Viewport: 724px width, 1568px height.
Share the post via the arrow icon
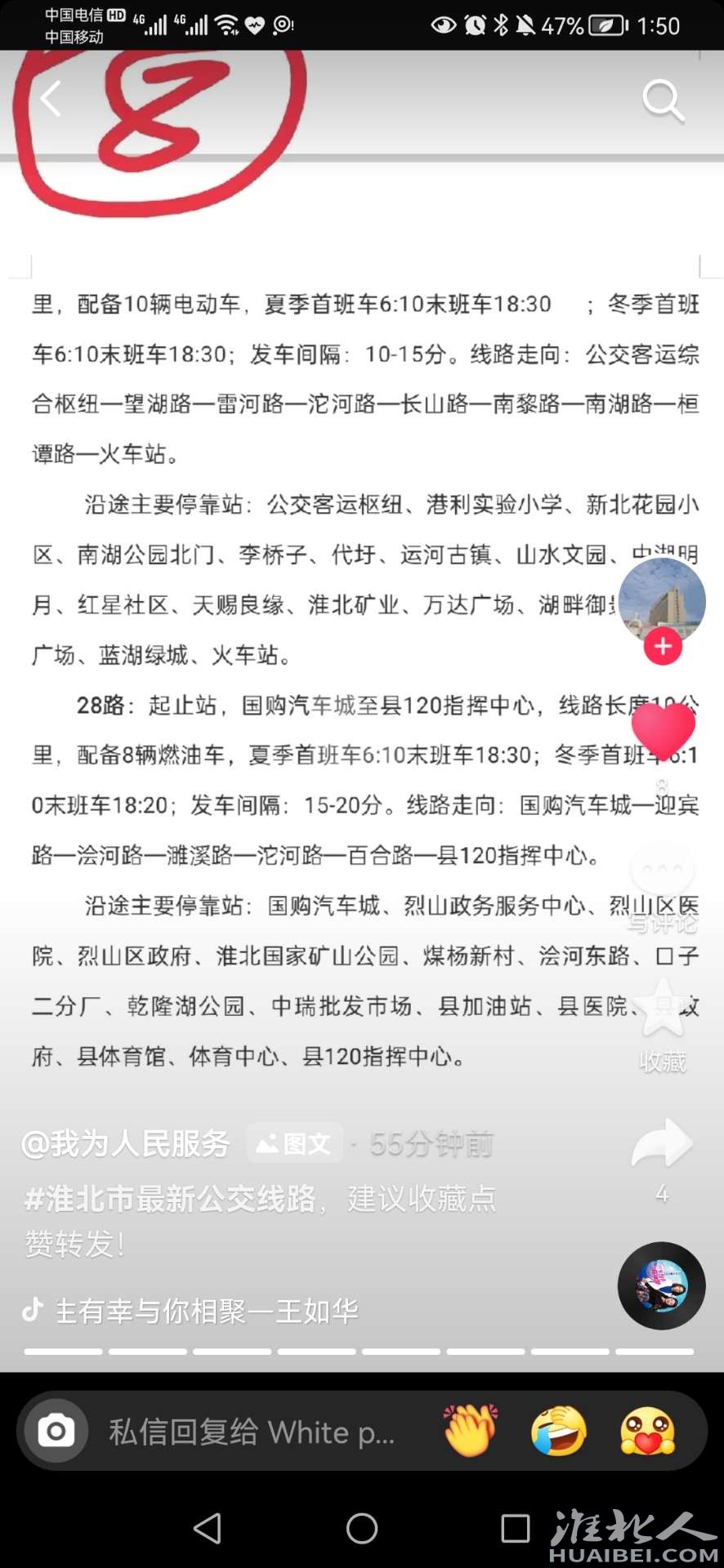click(x=662, y=1143)
